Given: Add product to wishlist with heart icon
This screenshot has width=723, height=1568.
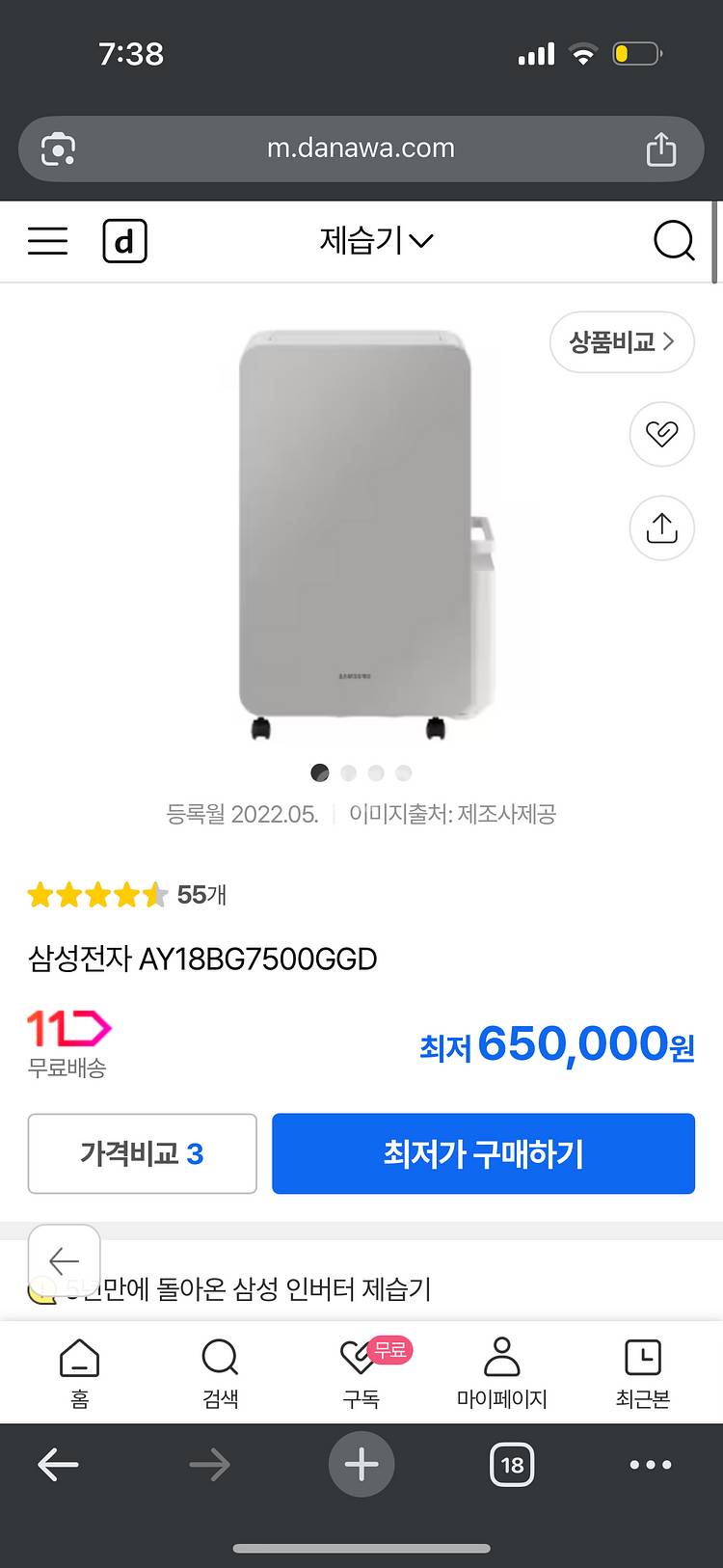Looking at the screenshot, I should click(662, 434).
